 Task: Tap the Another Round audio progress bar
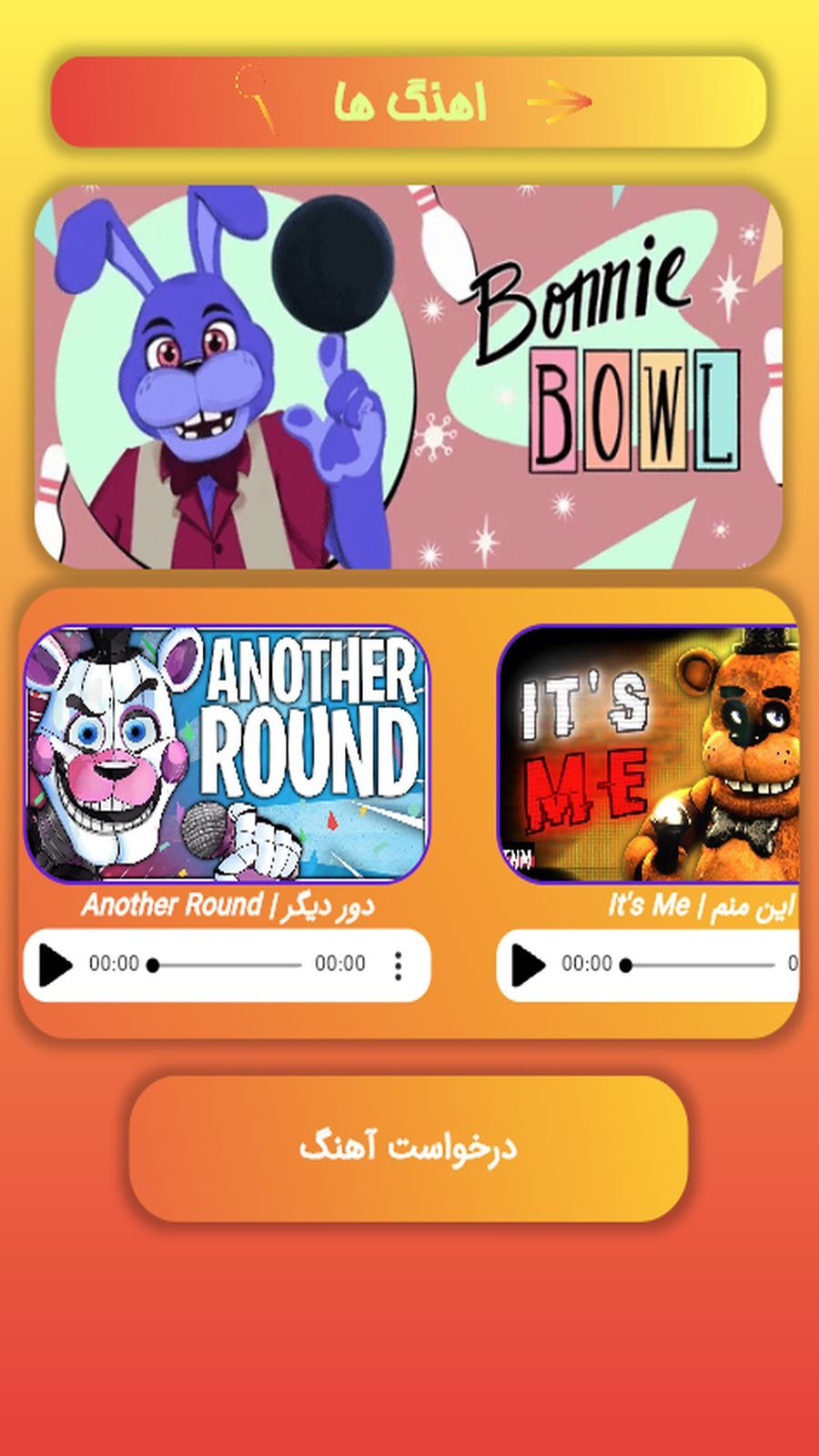pyautogui.click(x=227, y=965)
